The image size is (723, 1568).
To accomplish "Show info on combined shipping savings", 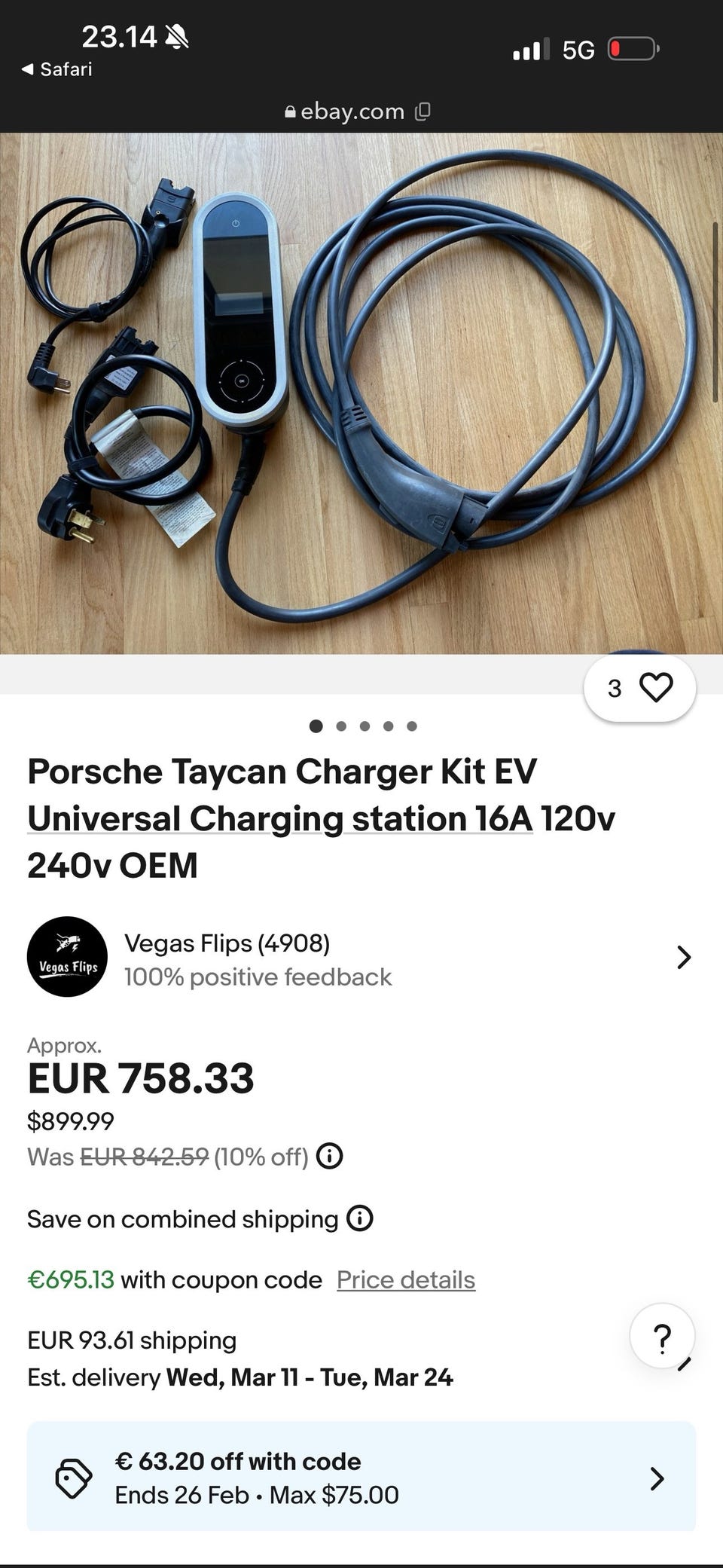I will click(x=360, y=1218).
